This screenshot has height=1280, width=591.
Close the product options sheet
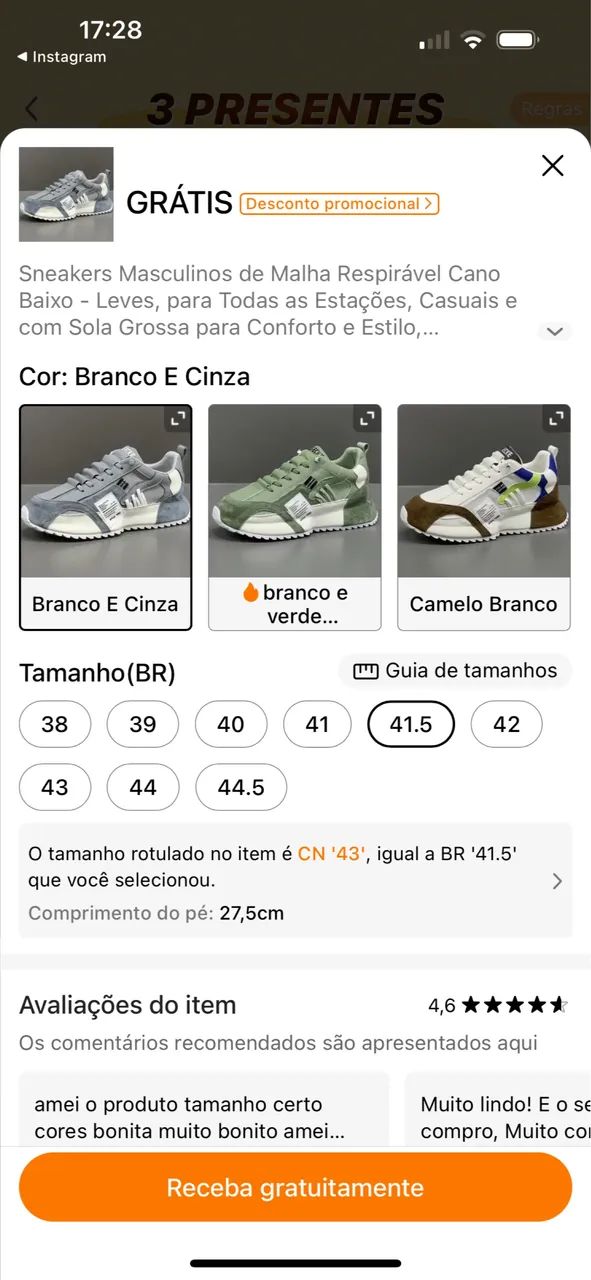click(552, 166)
